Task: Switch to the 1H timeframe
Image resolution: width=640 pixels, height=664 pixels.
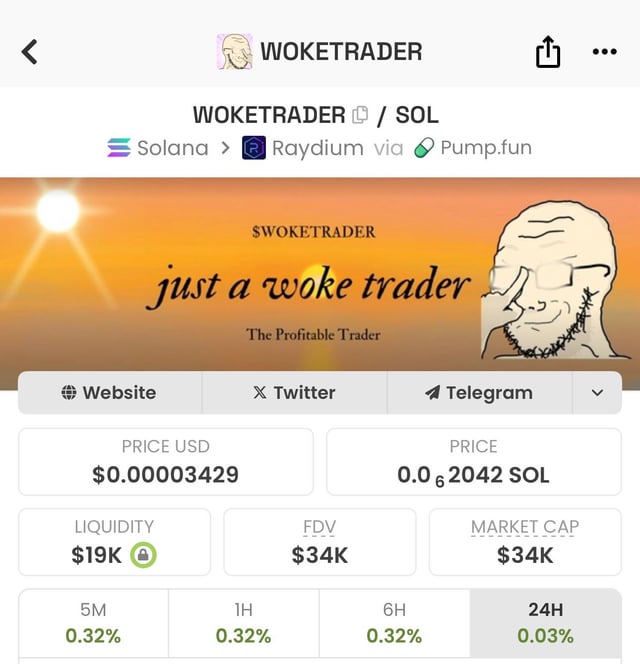Action: pos(243,622)
